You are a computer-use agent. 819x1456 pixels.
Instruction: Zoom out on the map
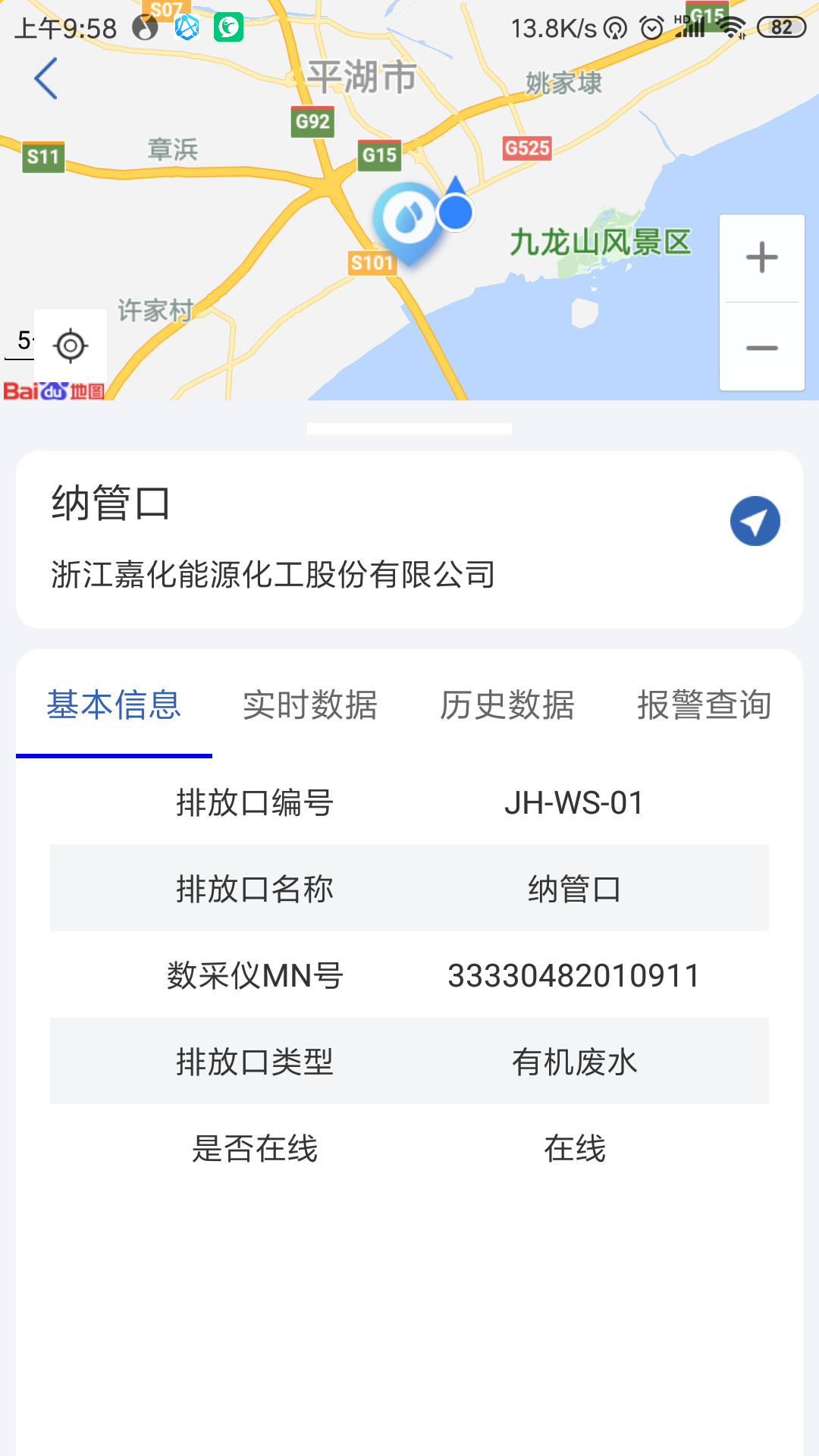[761, 348]
